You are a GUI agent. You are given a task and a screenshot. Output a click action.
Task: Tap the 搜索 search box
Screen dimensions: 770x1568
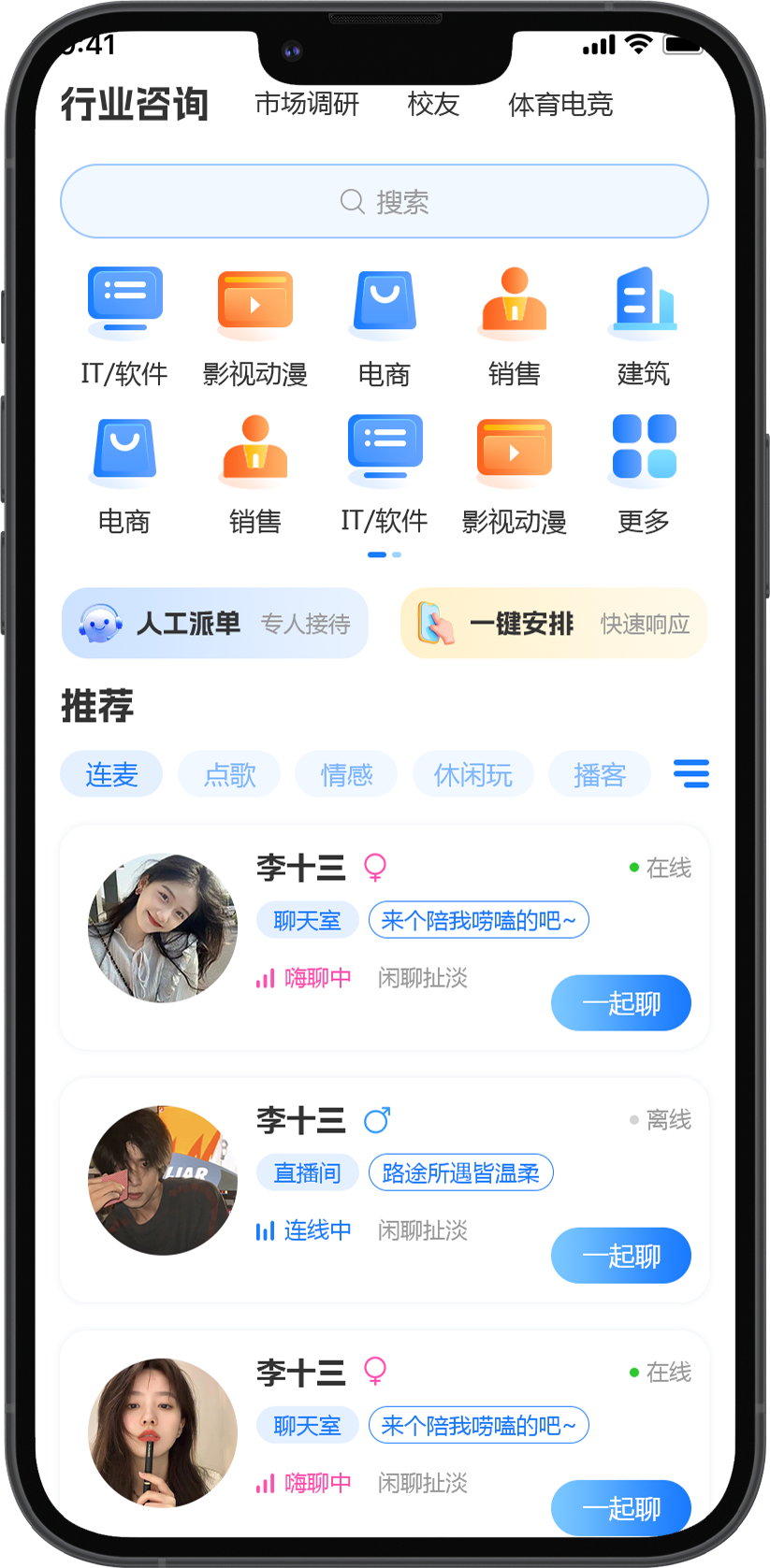click(x=384, y=201)
